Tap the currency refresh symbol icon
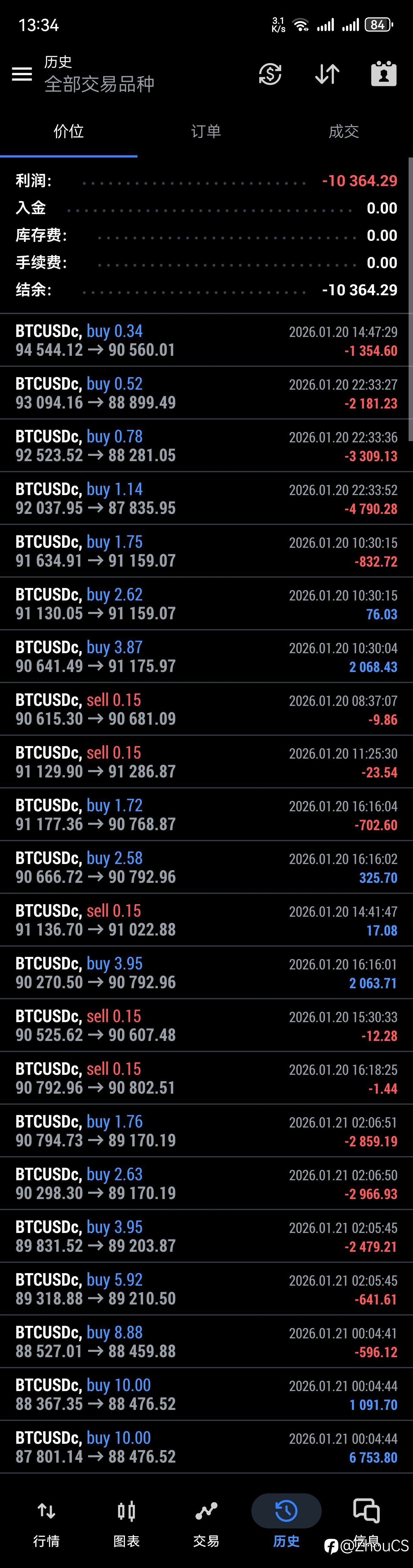This screenshot has width=413, height=1568. (270, 74)
